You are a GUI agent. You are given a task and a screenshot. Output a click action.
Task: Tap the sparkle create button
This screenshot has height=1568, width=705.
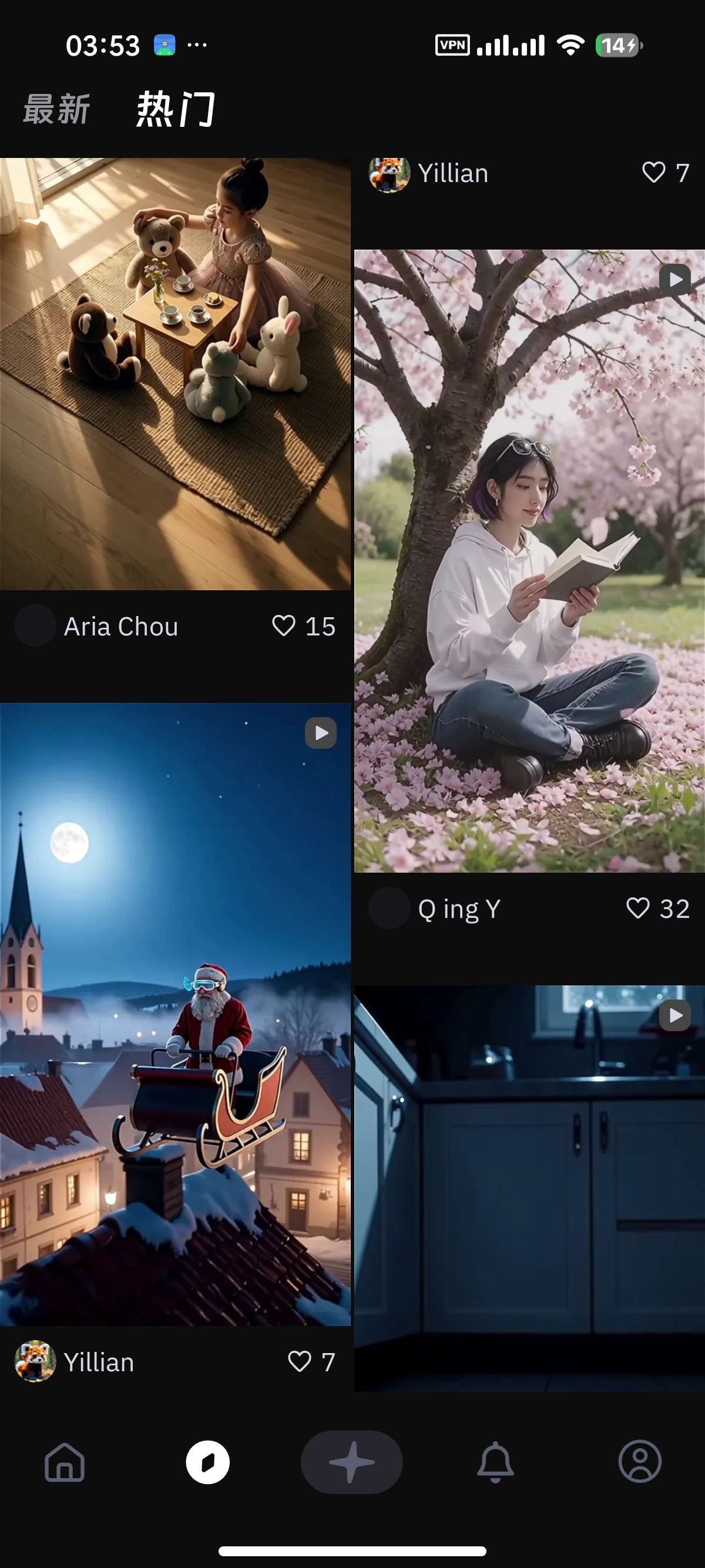pos(352,1462)
